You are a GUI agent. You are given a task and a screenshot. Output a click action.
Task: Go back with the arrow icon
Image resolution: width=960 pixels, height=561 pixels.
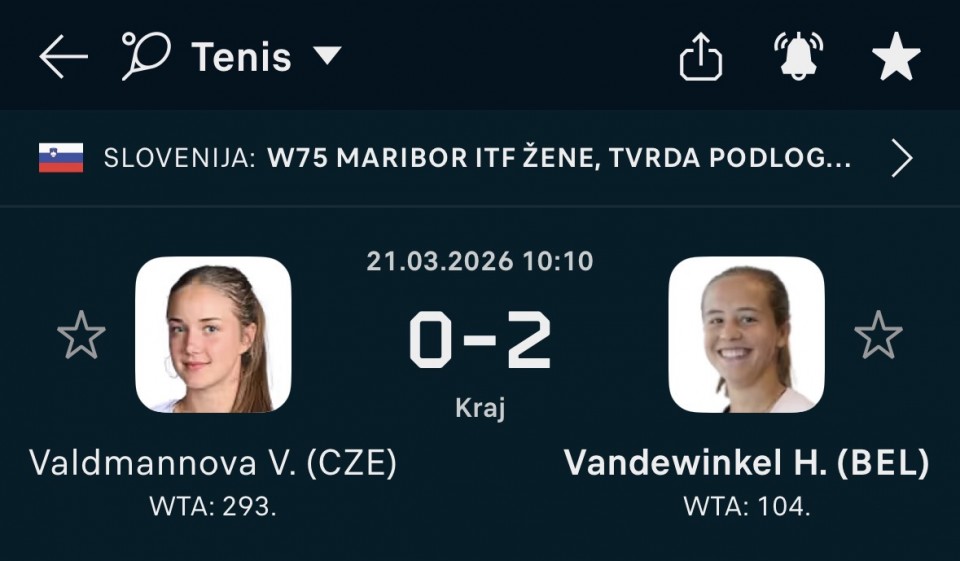click(x=63, y=57)
